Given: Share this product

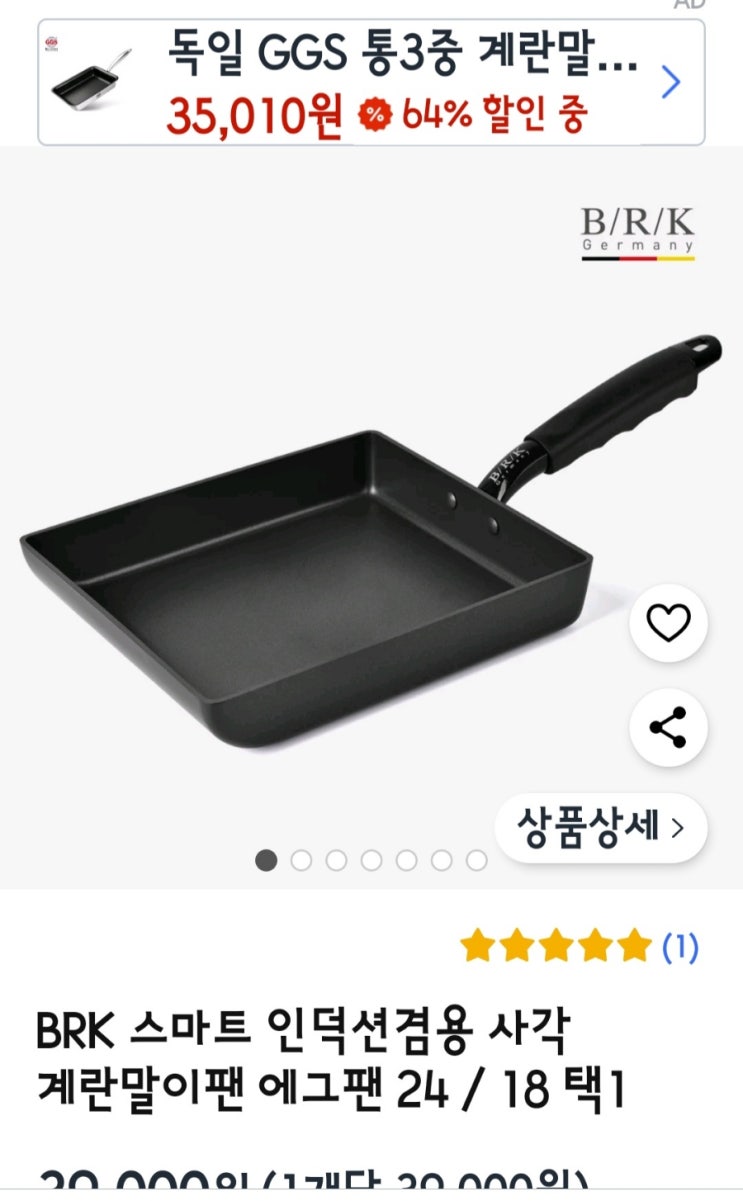Looking at the screenshot, I should point(668,727).
